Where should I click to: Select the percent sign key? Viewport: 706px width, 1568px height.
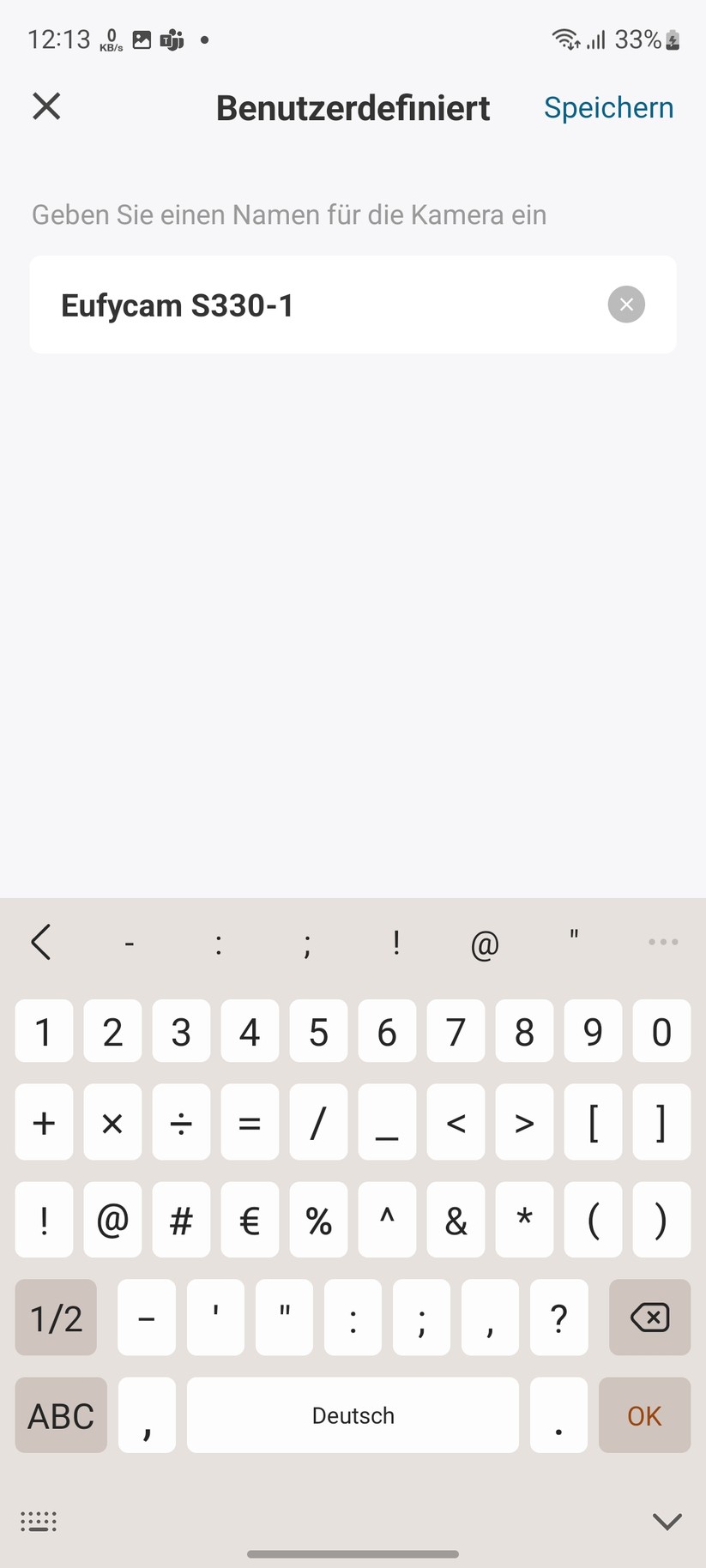[x=318, y=1220]
